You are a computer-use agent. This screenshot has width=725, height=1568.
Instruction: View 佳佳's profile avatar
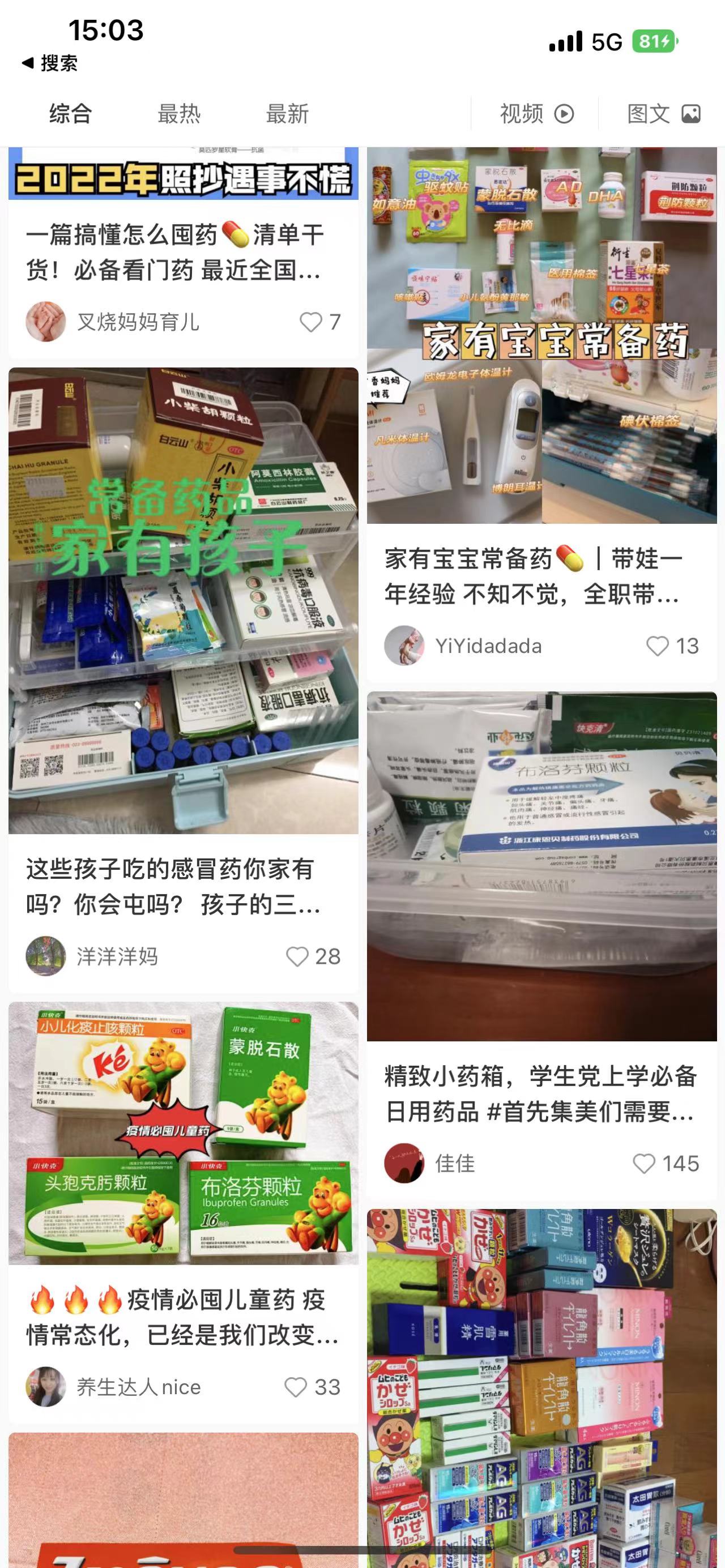point(404,1164)
